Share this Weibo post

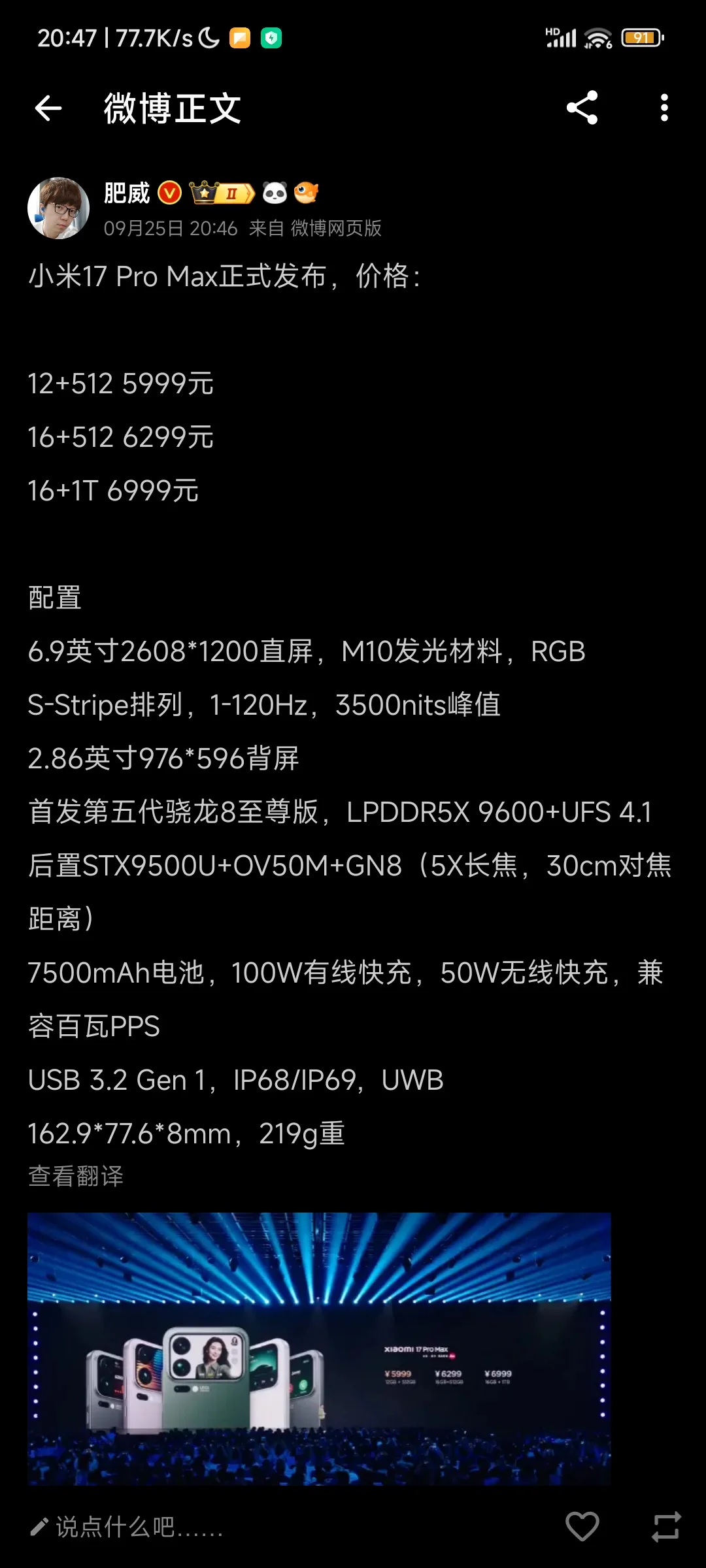(582, 108)
